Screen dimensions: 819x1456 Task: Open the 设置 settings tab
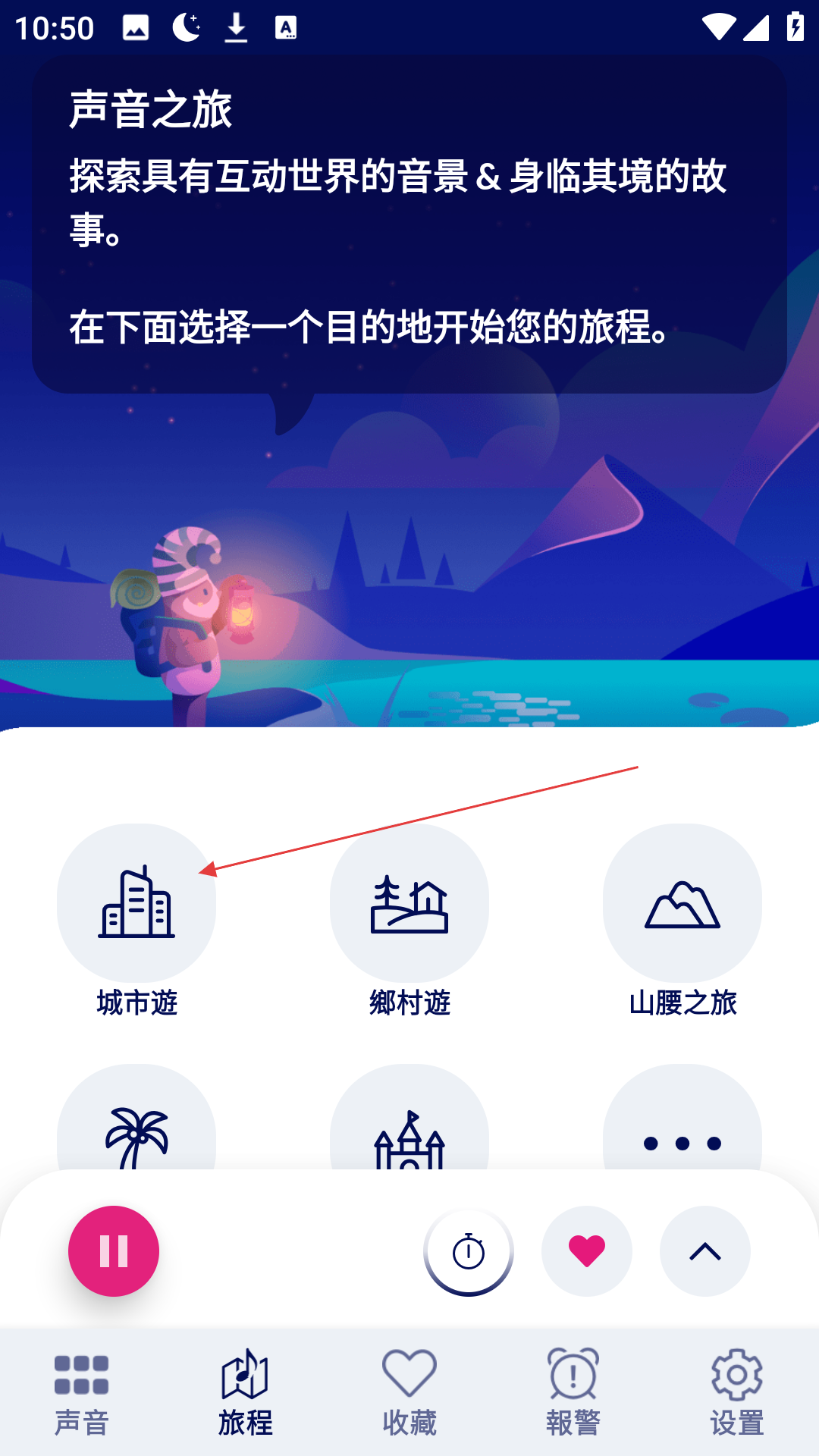point(737,1392)
